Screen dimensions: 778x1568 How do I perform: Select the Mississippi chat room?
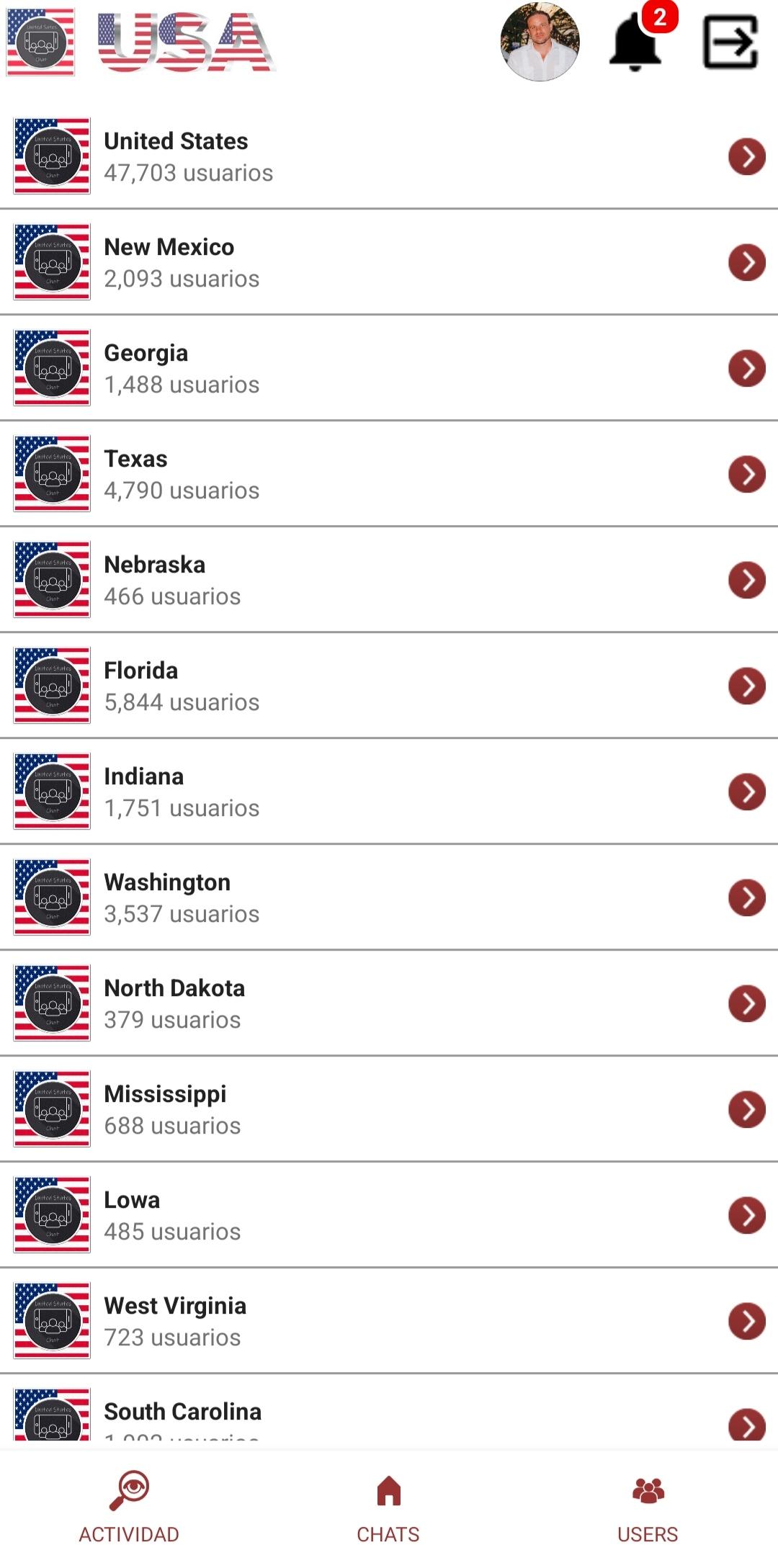coord(389,1109)
